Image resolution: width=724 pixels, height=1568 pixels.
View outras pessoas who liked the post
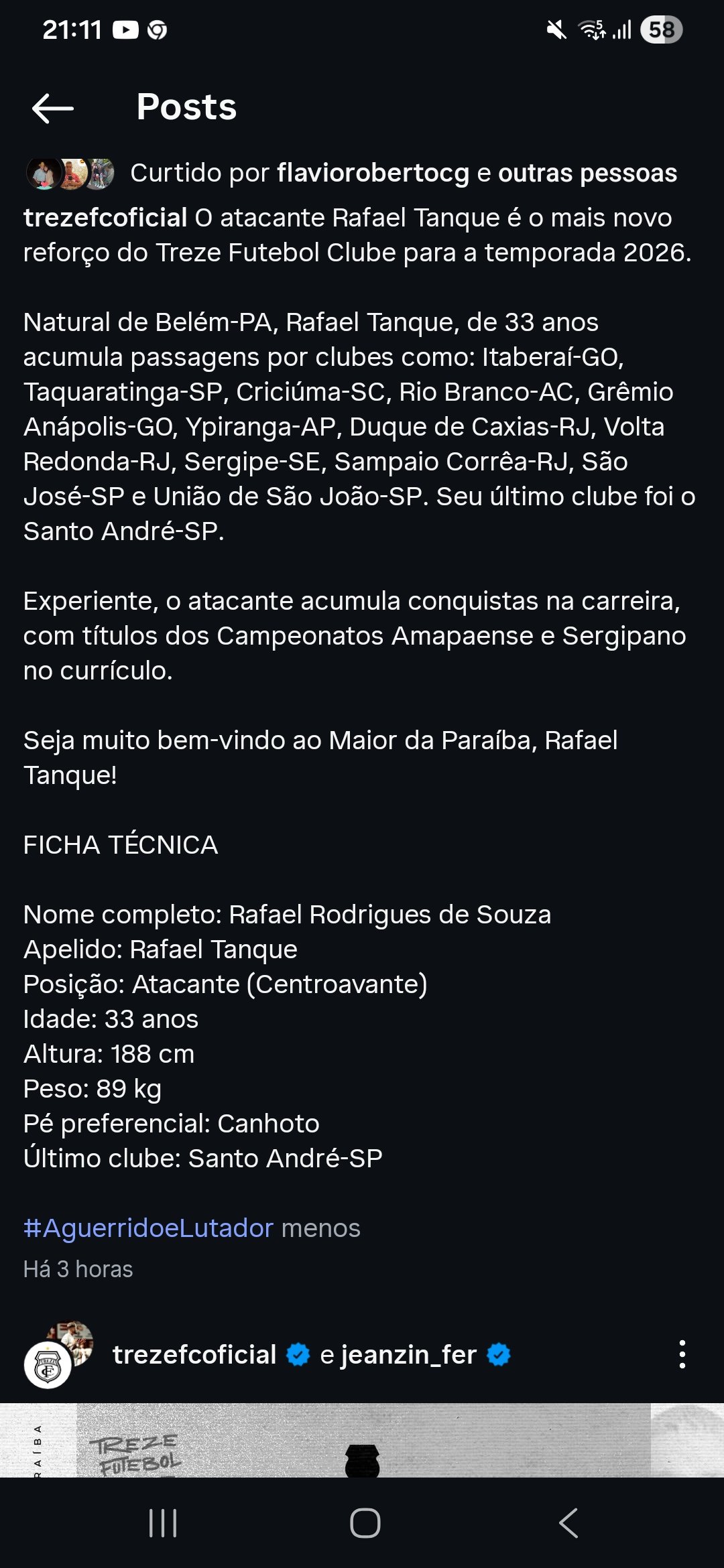[x=587, y=173]
